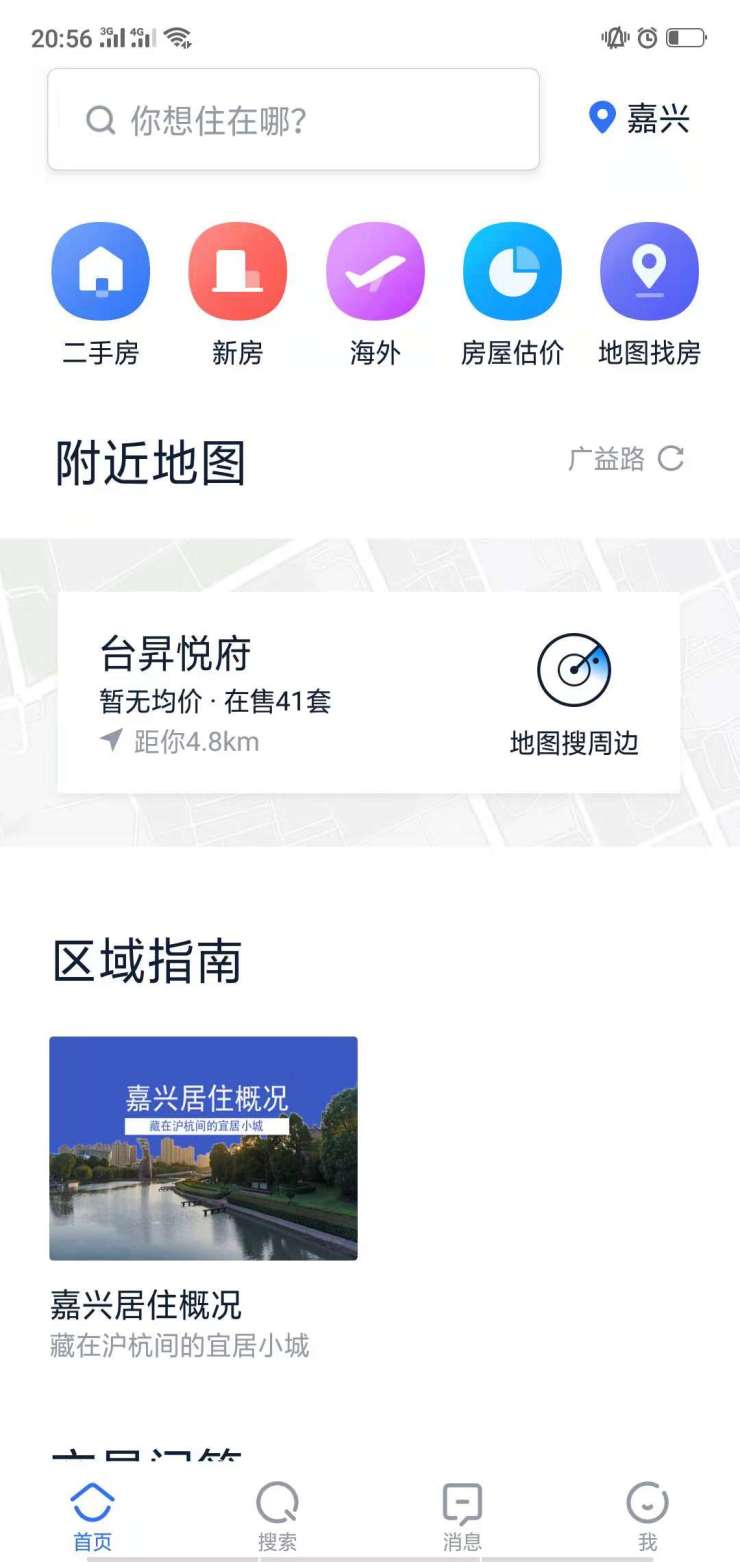Switch to the 搜索 tab
The height and width of the screenshot is (1562, 740).
[x=277, y=1517]
